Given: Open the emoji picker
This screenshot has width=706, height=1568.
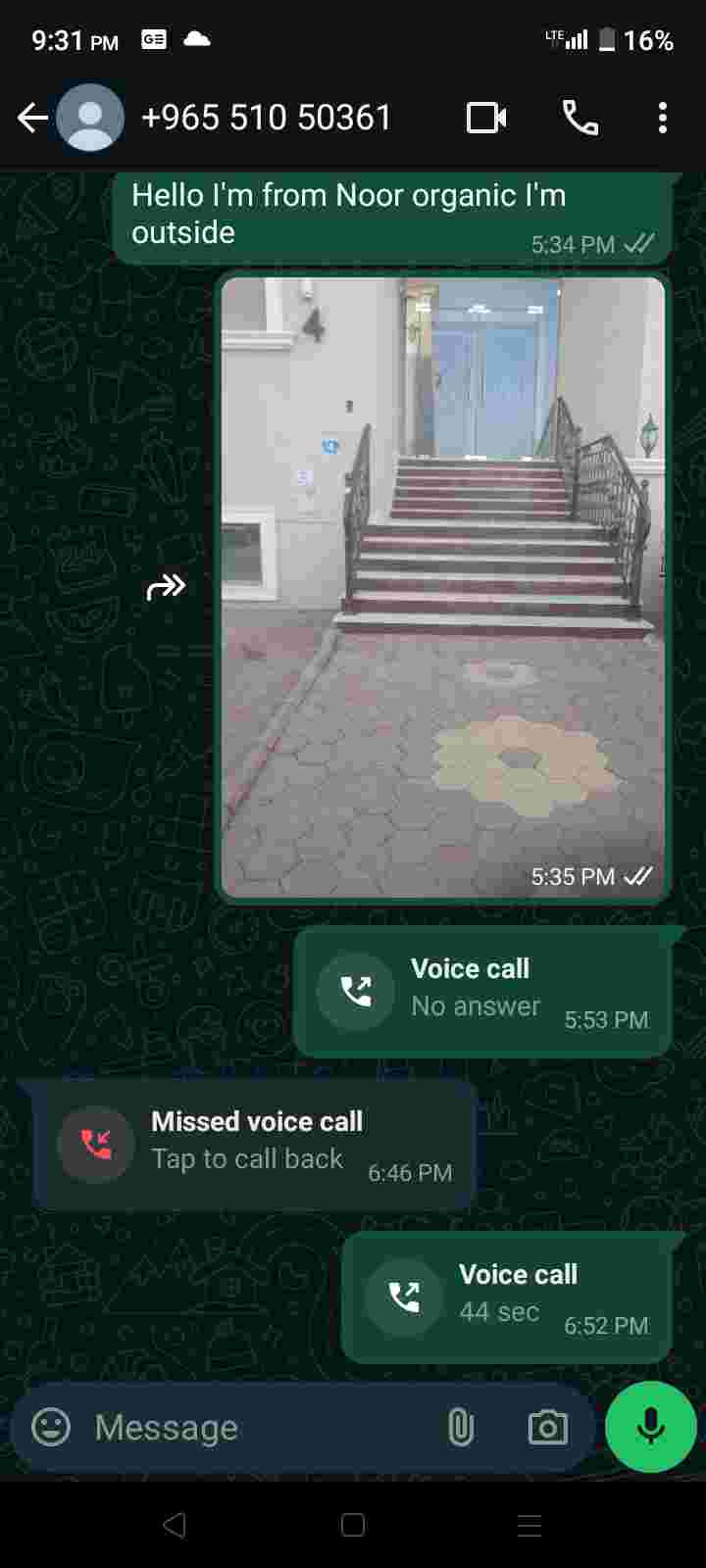Looking at the screenshot, I should click(51, 1427).
